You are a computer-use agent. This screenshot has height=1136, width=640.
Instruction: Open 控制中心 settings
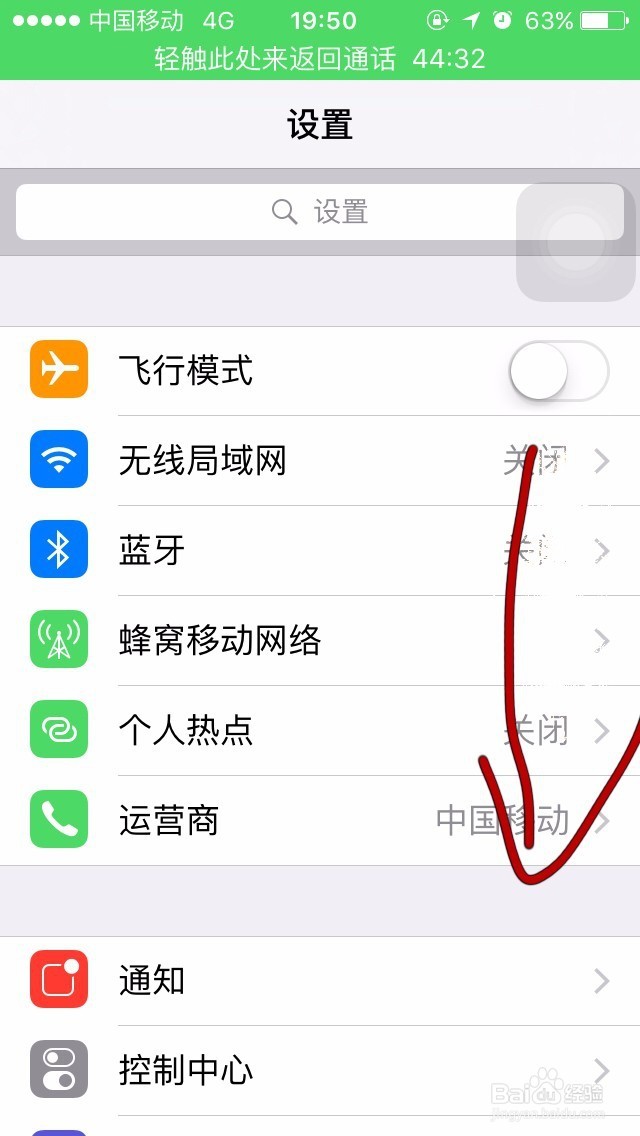pyautogui.click(x=320, y=1071)
